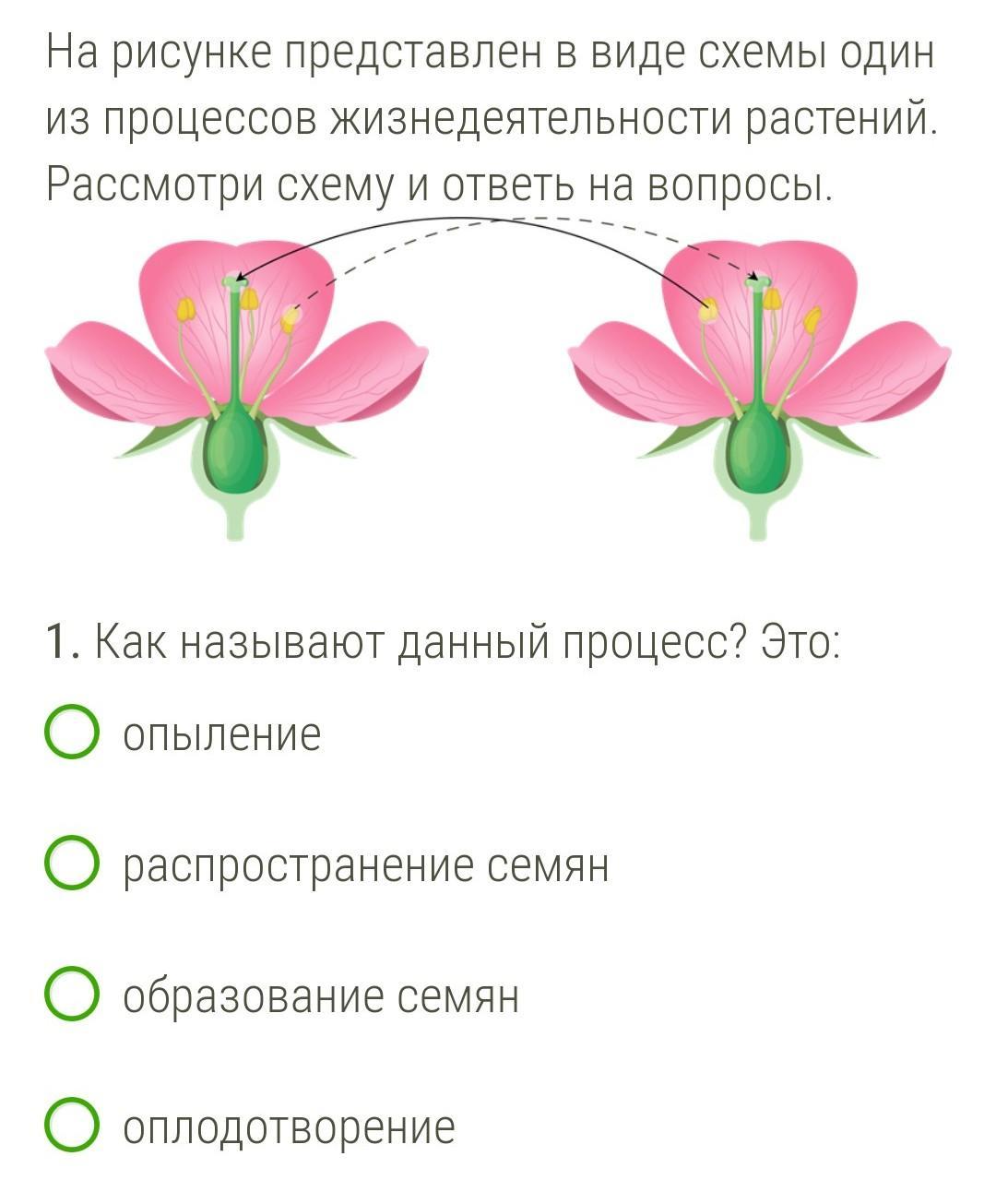Pick the "оплодотворение" radio button
The height and width of the screenshot is (1204, 996).
[72, 1127]
